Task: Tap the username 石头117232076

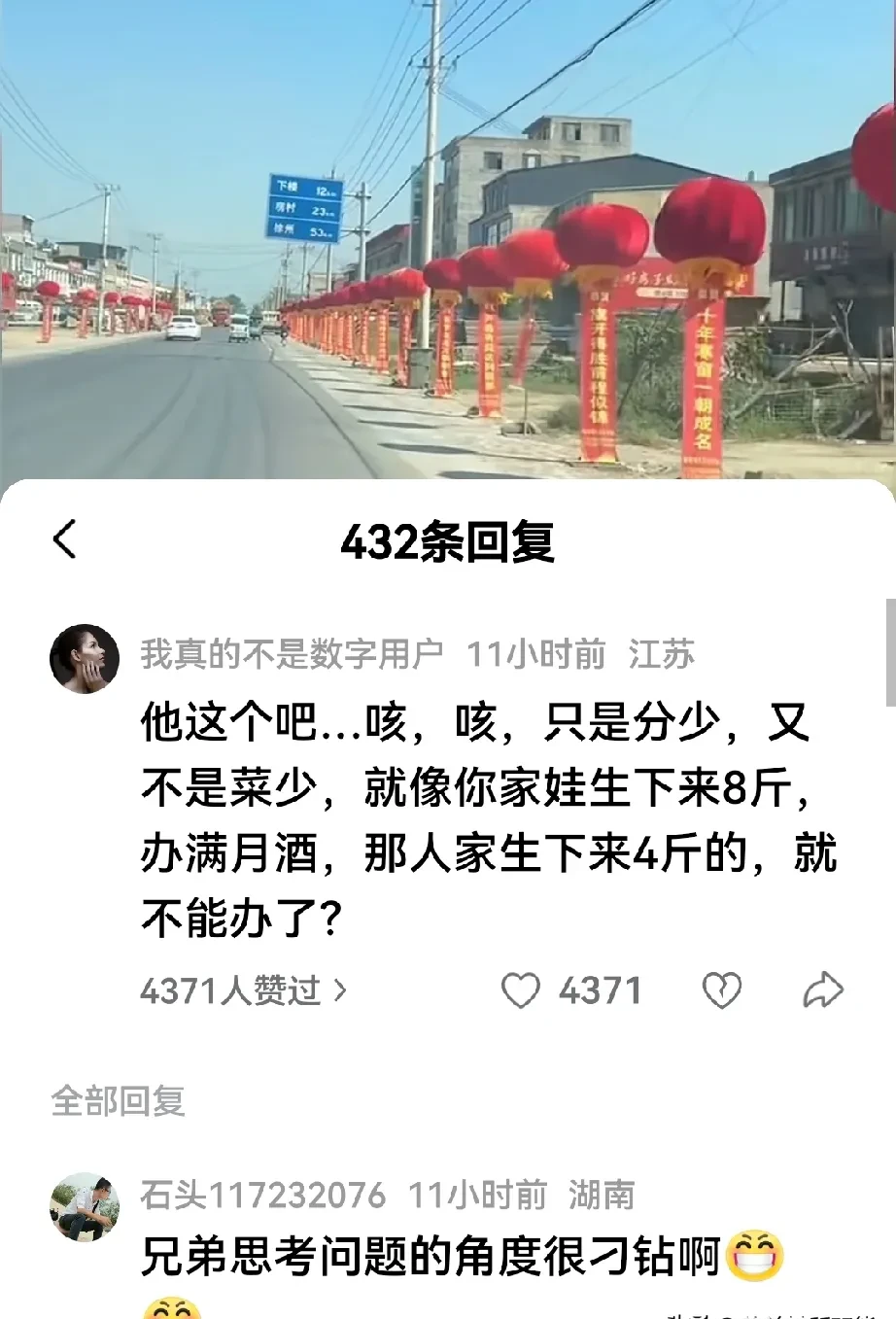Action: pyautogui.click(x=262, y=1195)
